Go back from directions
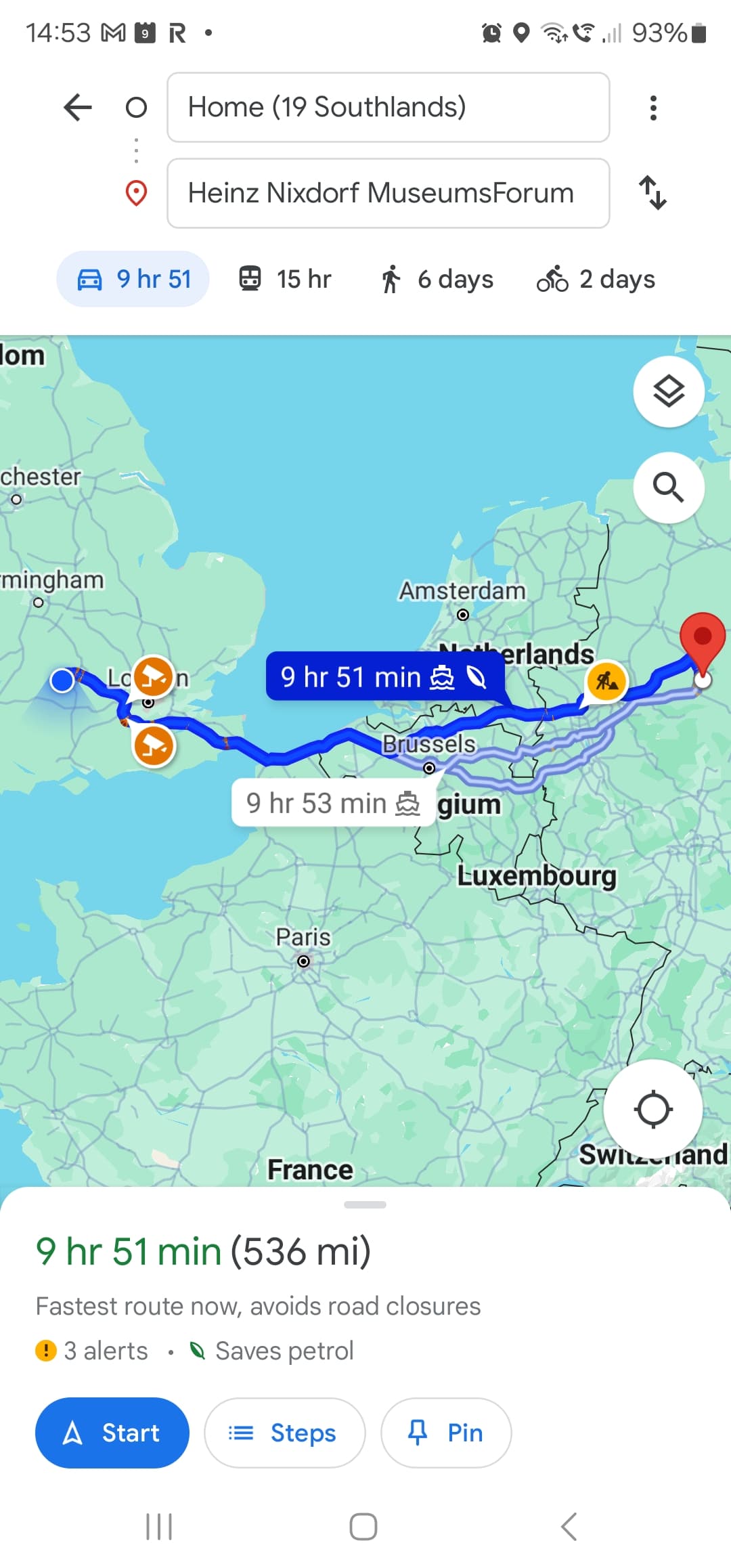The height and width of the screenshot is (1568, 731). pyautogui.click(x=78, y=107)
